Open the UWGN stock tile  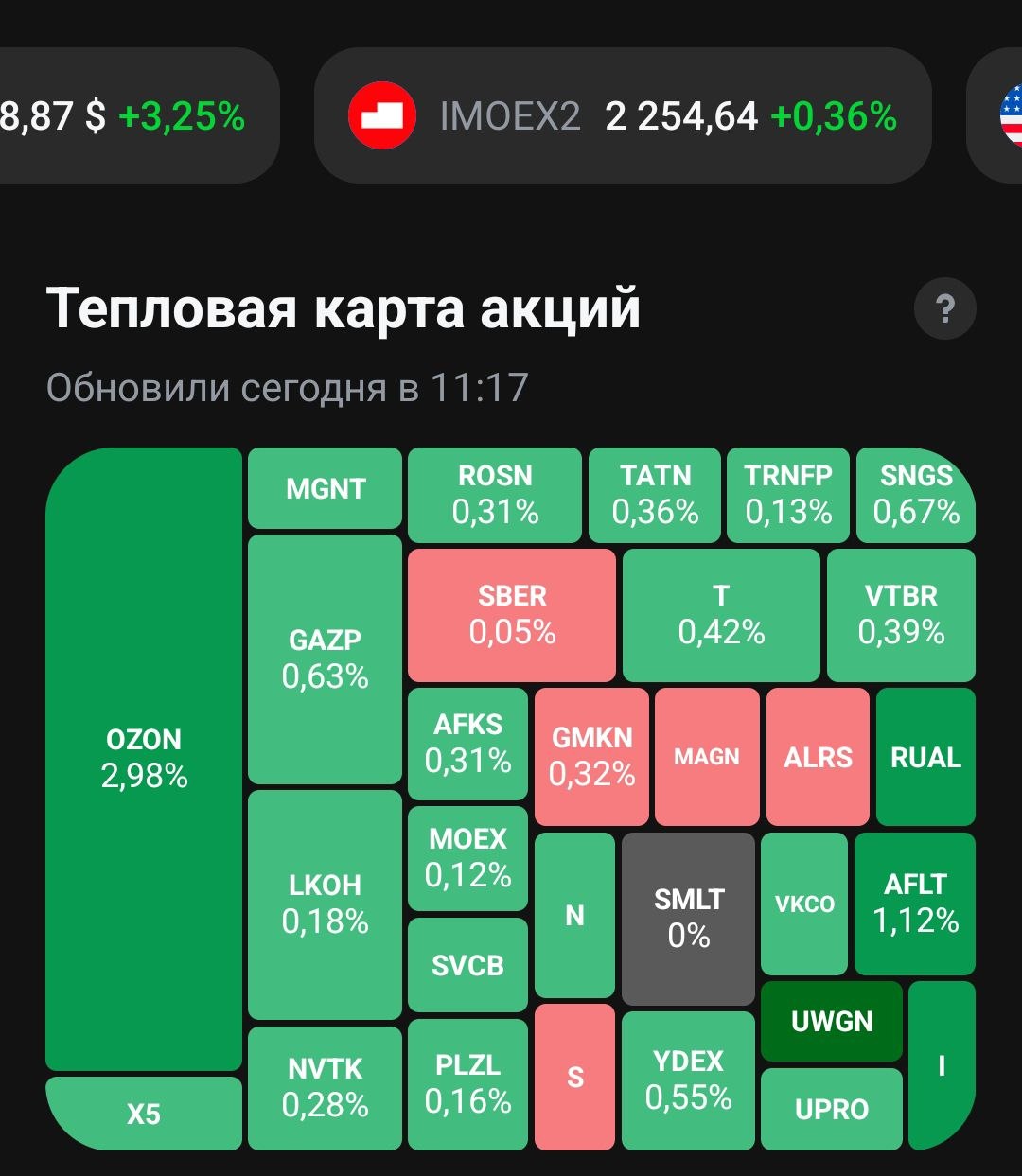(832, 1022)
